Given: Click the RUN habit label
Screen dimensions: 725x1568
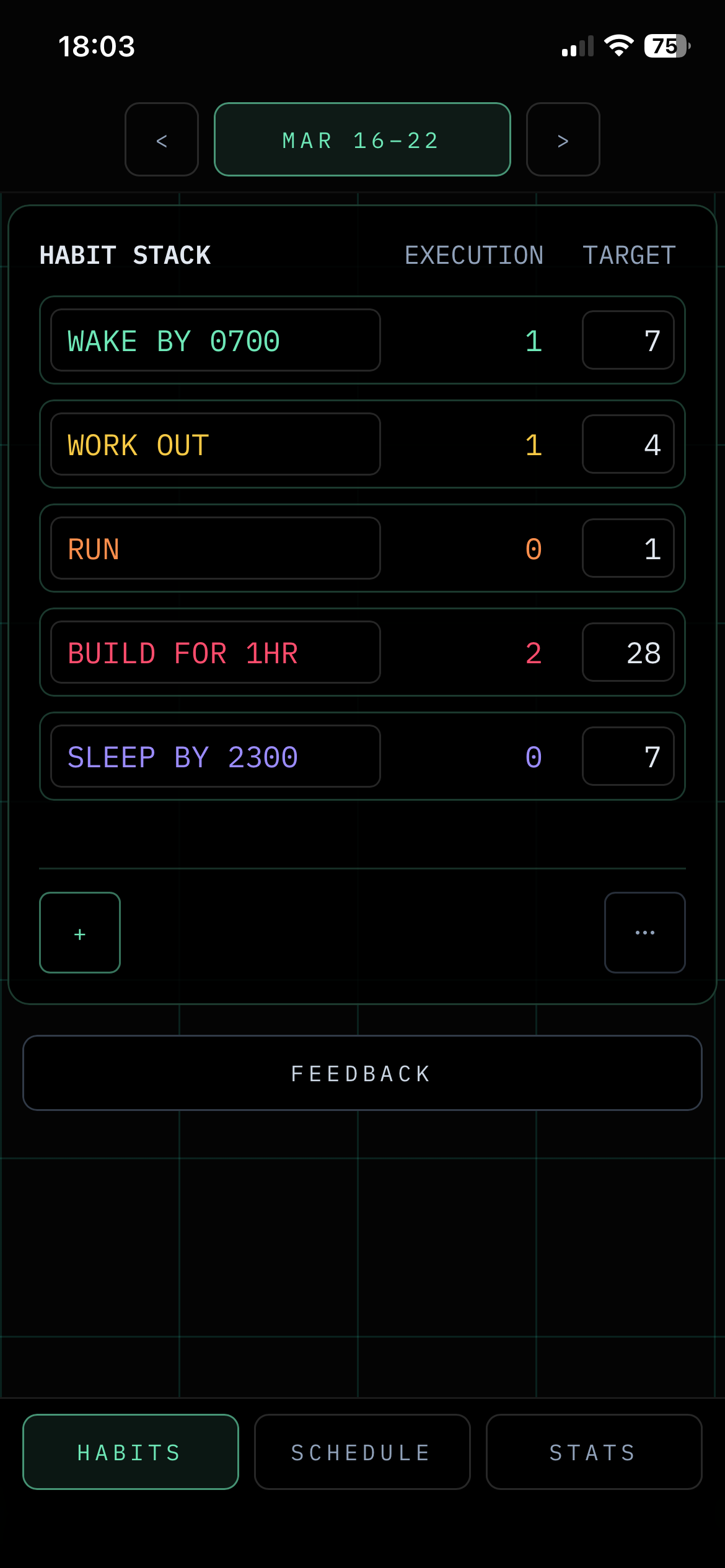Looking at the screenshot, I should 215,548.
